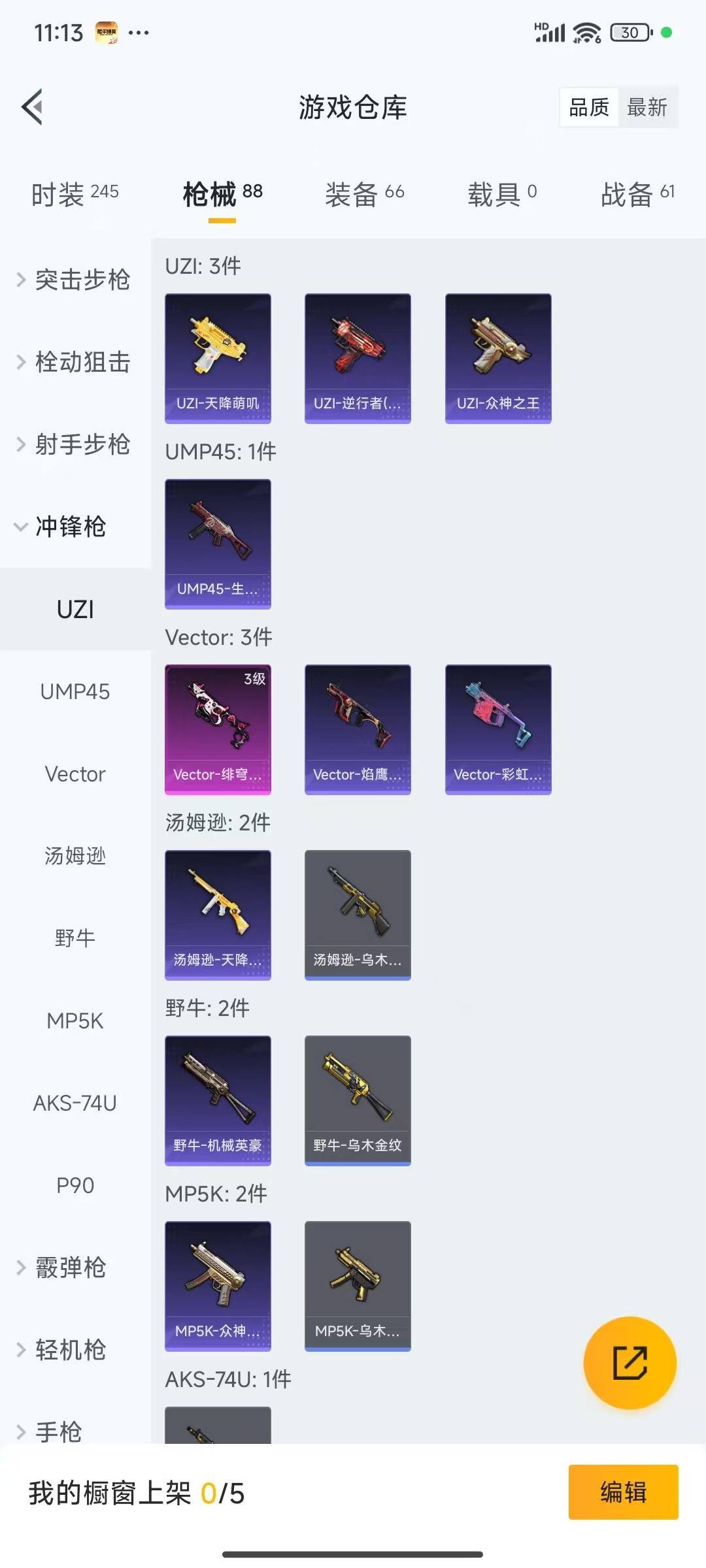Viewport: 706px width, 1568px height.
Task: View the UMP45 skin tile
Action: click(x=218, y=544)
